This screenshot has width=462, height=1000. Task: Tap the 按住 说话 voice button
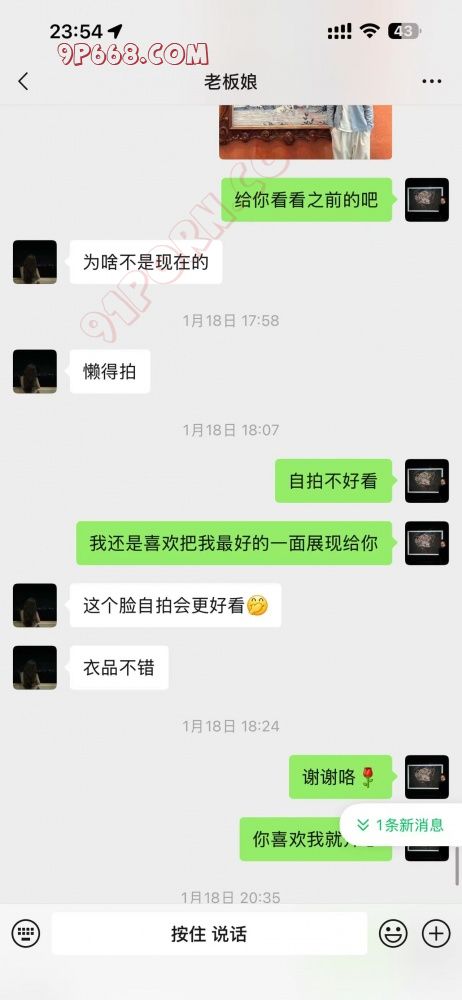point(209,934)
